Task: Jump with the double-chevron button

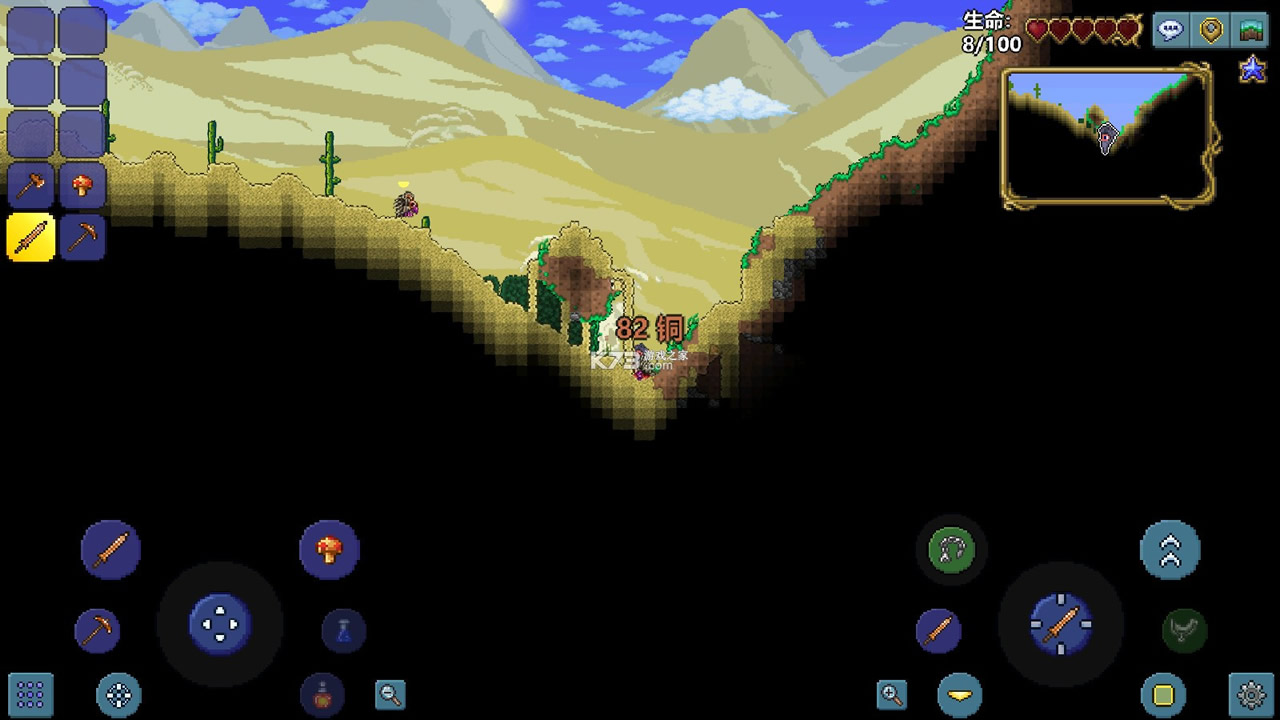Action: pos(1169,549)
